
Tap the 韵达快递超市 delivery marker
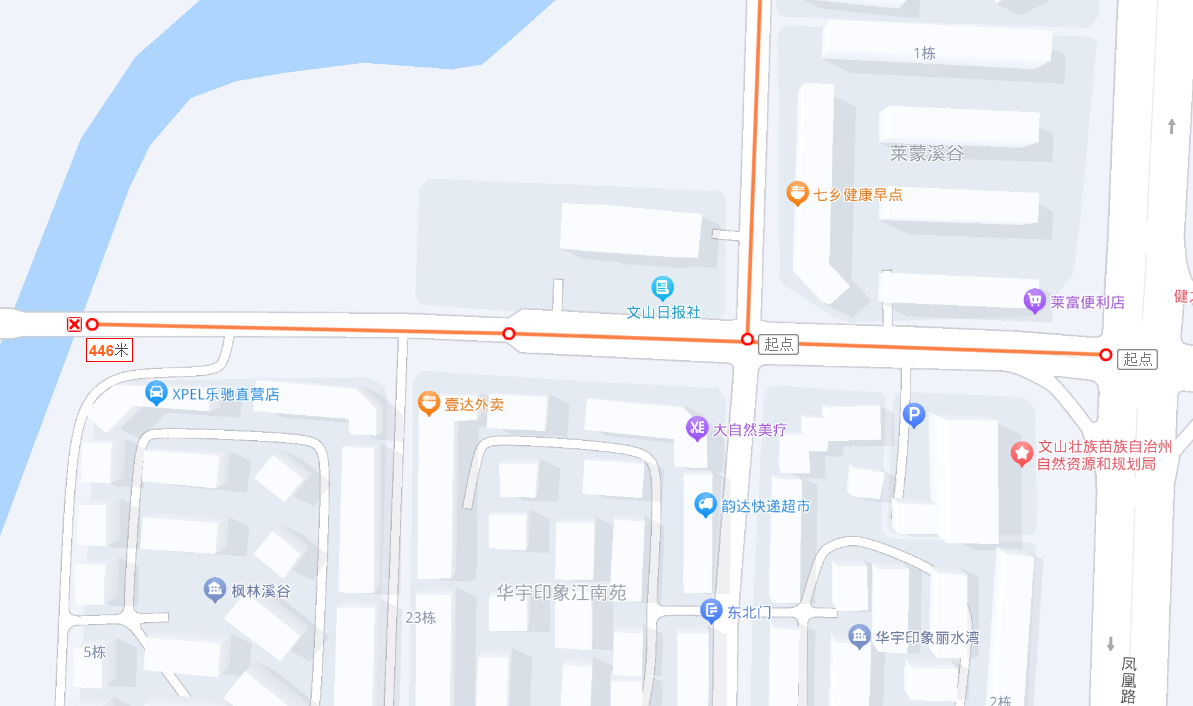coord(706,505)
